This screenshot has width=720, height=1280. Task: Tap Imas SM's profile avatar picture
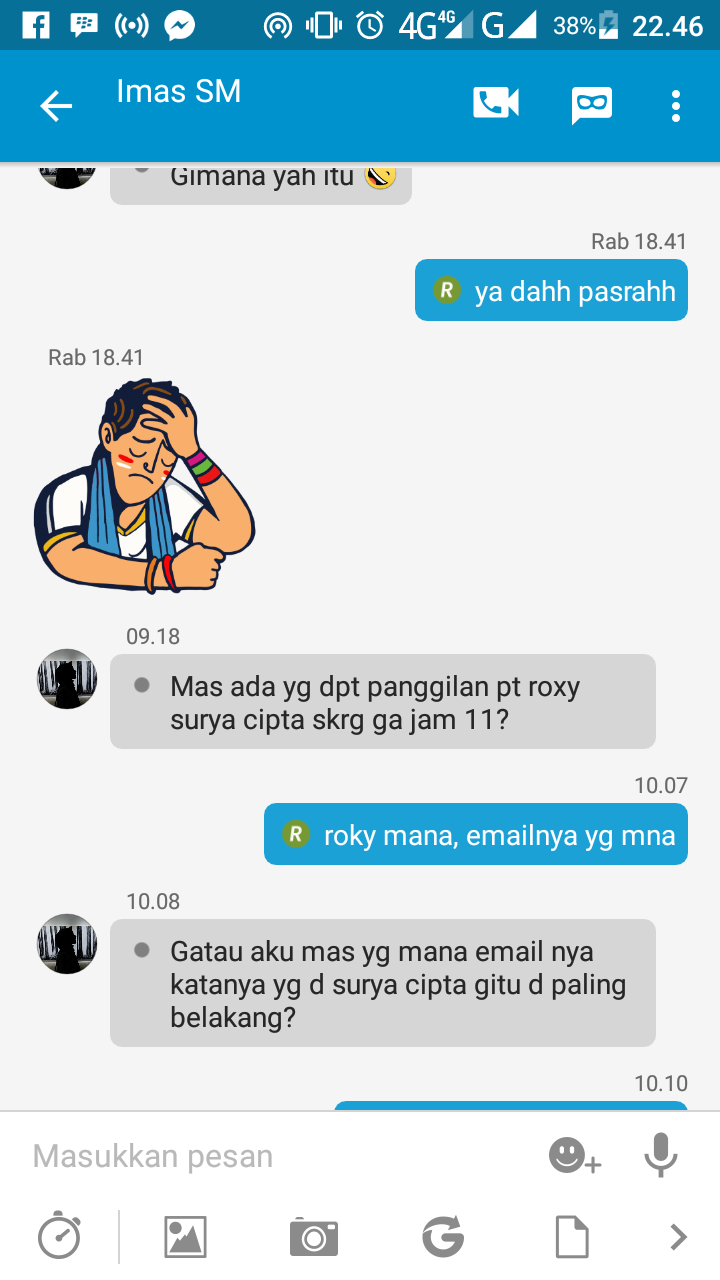(x=66, y=678)
